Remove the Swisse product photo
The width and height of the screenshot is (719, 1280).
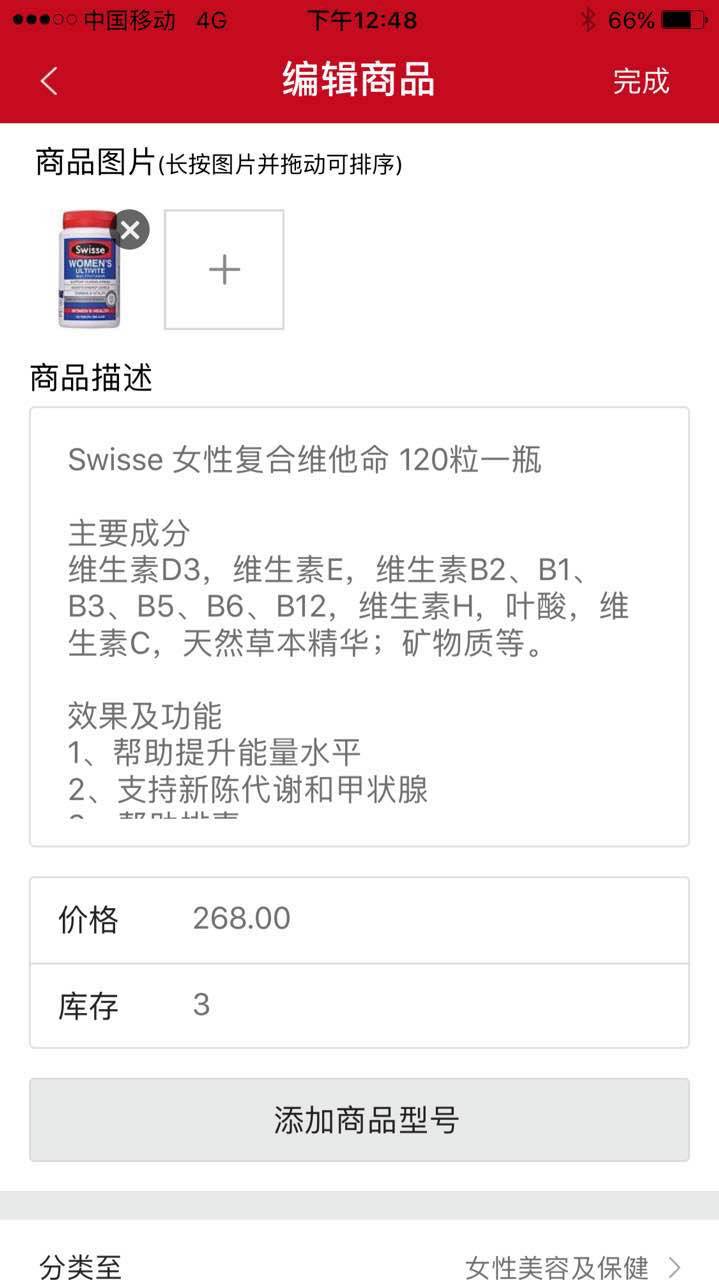pyautogui.click(x=130, y=230)
